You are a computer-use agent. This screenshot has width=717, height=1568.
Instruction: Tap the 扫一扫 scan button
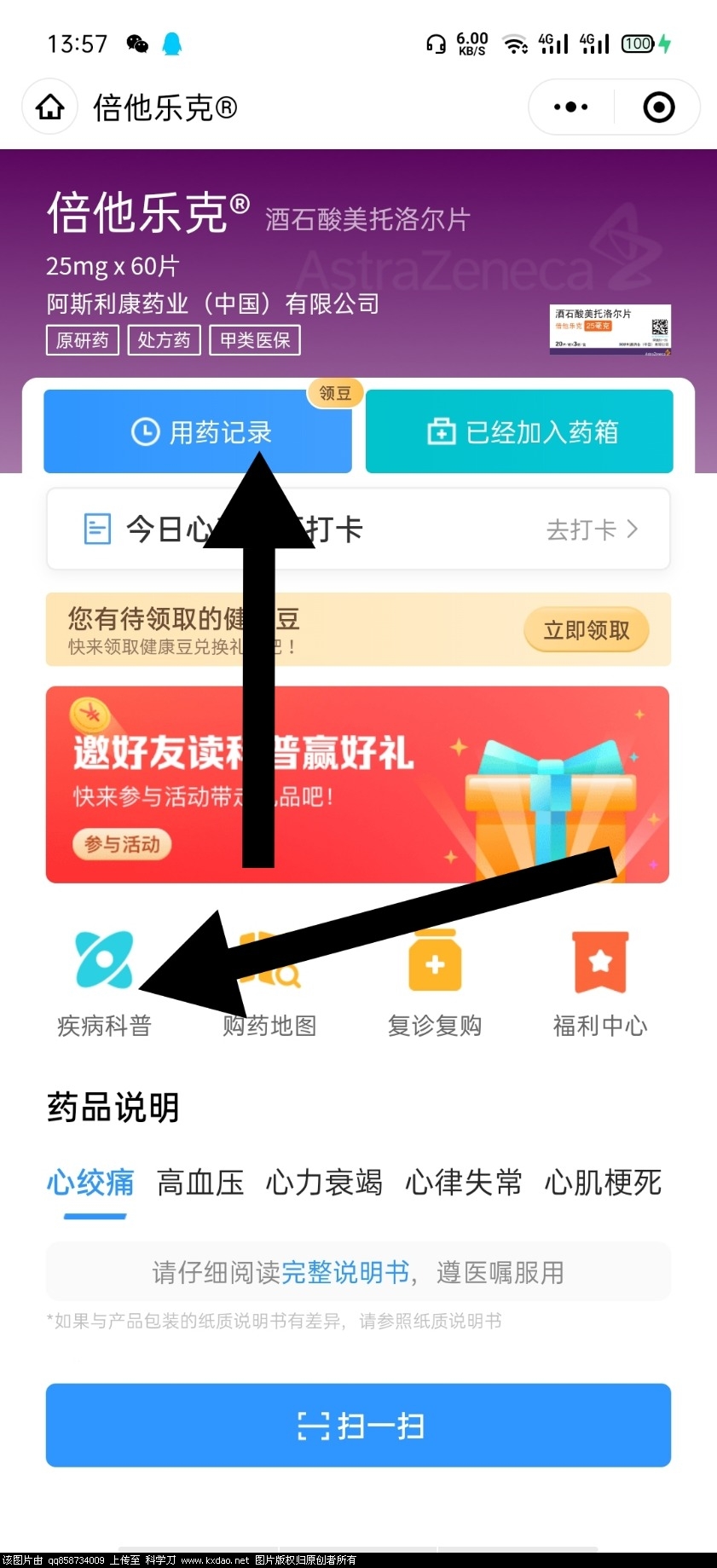point(358,1426)
